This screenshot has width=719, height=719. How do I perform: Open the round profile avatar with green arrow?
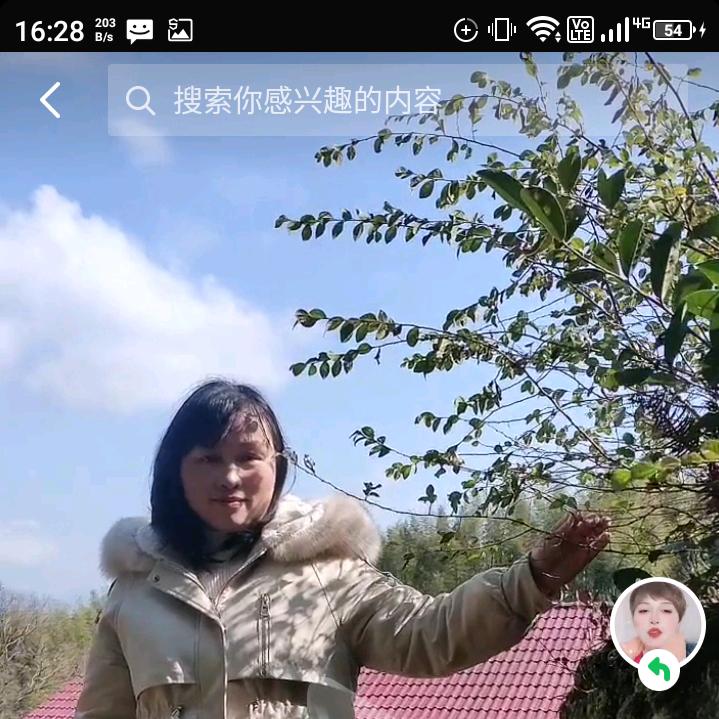coord(657,626)
